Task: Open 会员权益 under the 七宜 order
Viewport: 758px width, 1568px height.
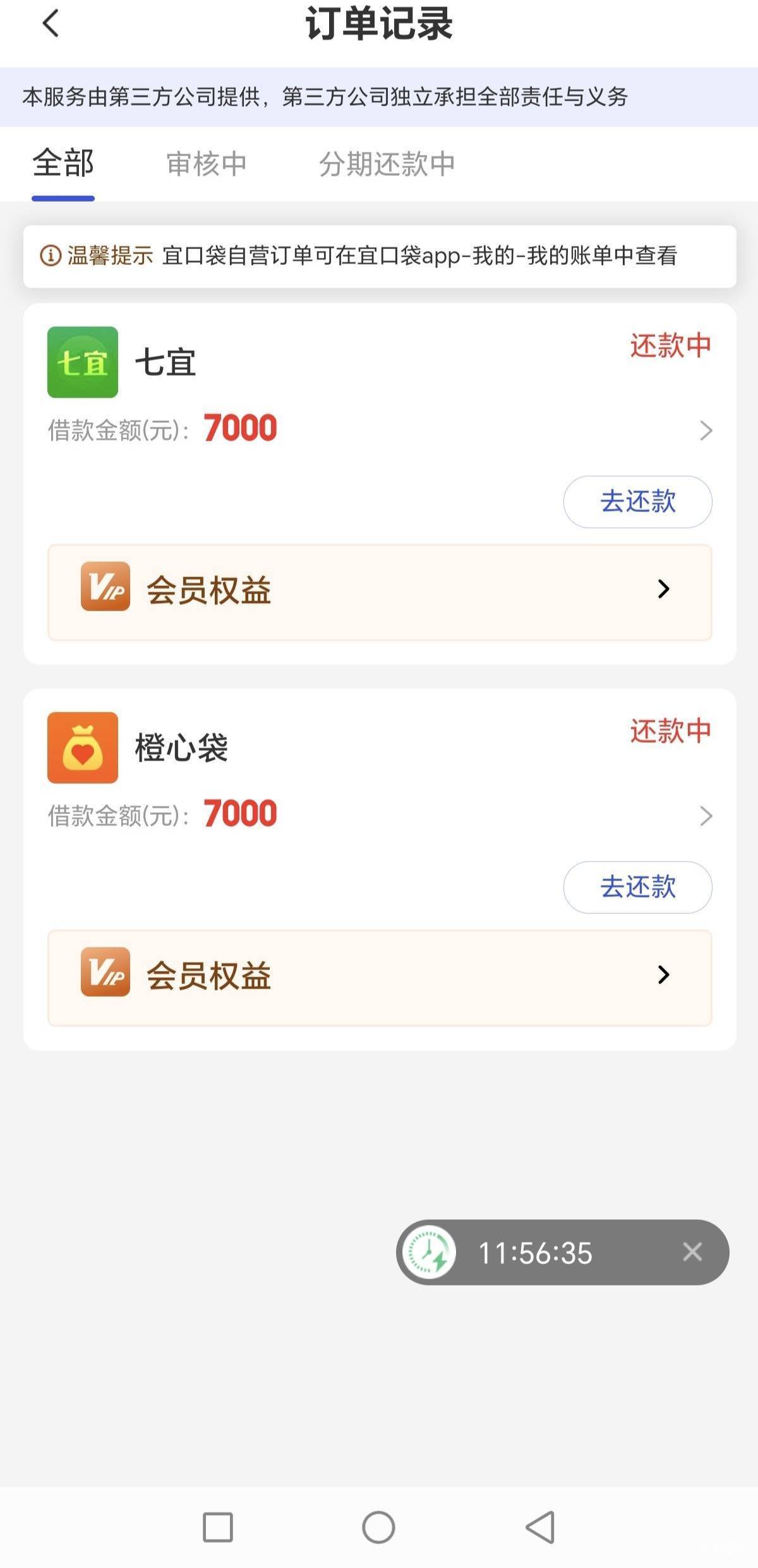Action: [x=380, y=592]
